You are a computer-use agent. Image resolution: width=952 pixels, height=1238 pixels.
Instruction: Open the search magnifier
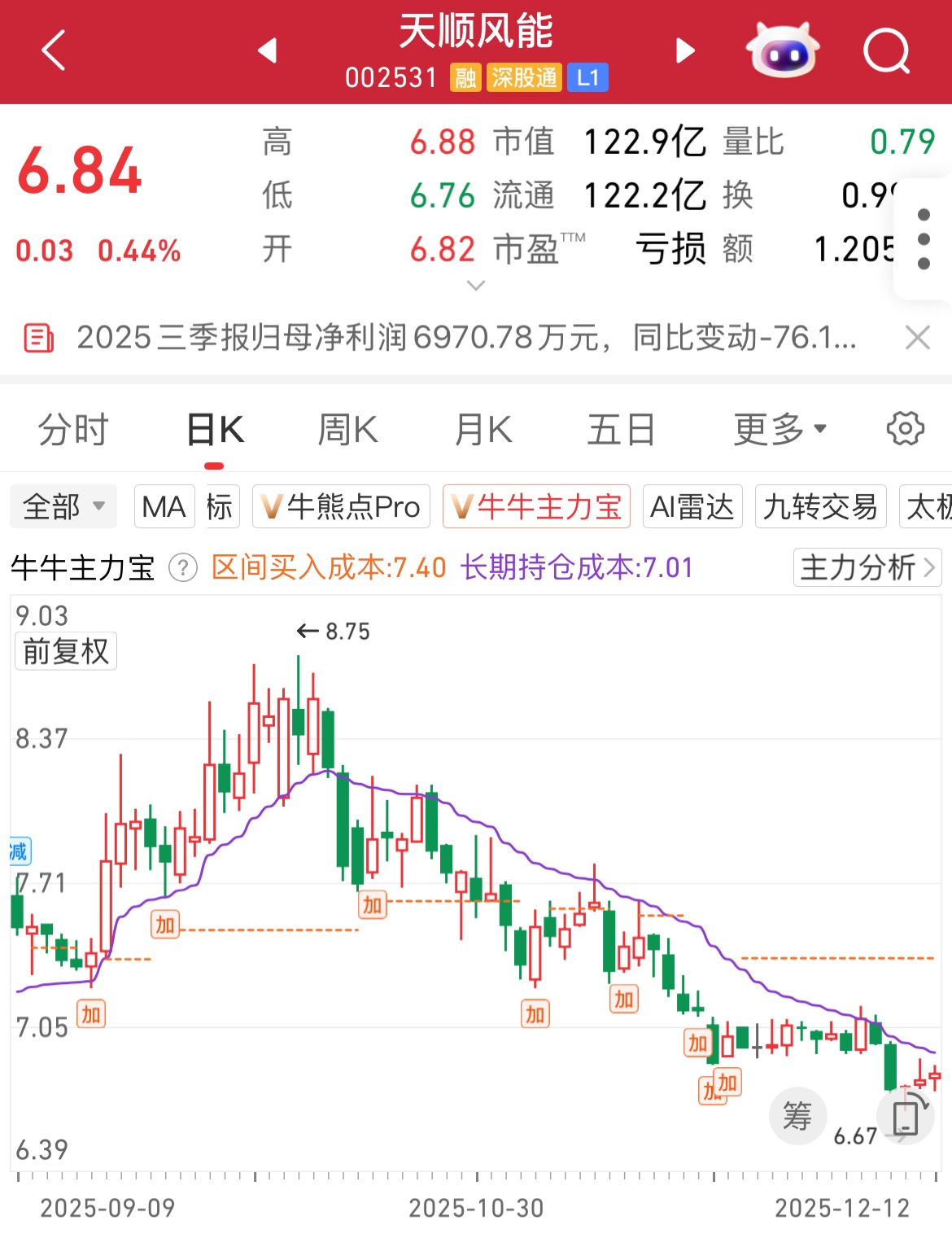click(885, 50)
